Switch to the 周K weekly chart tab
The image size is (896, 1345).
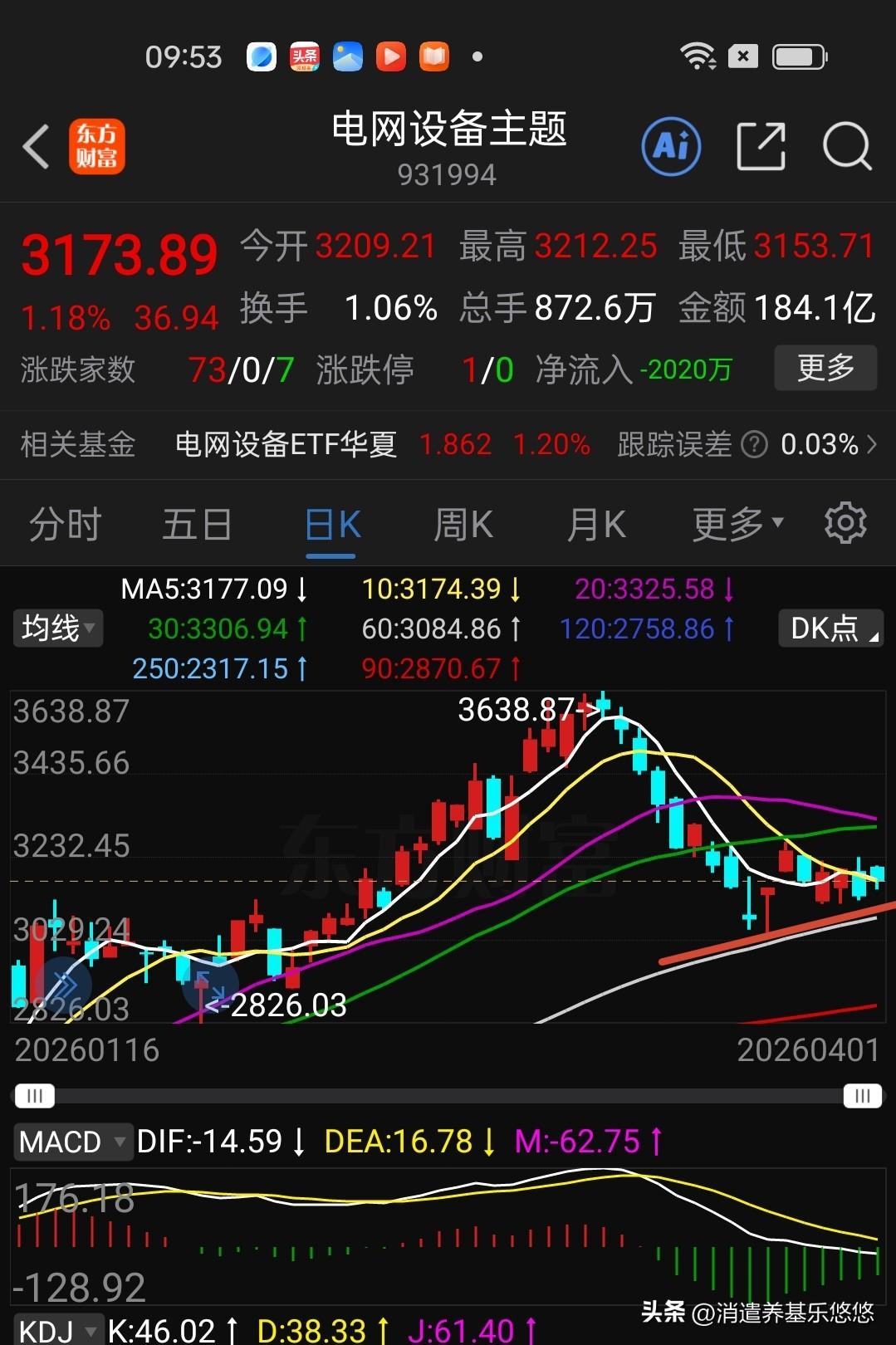tap(463, 523)
